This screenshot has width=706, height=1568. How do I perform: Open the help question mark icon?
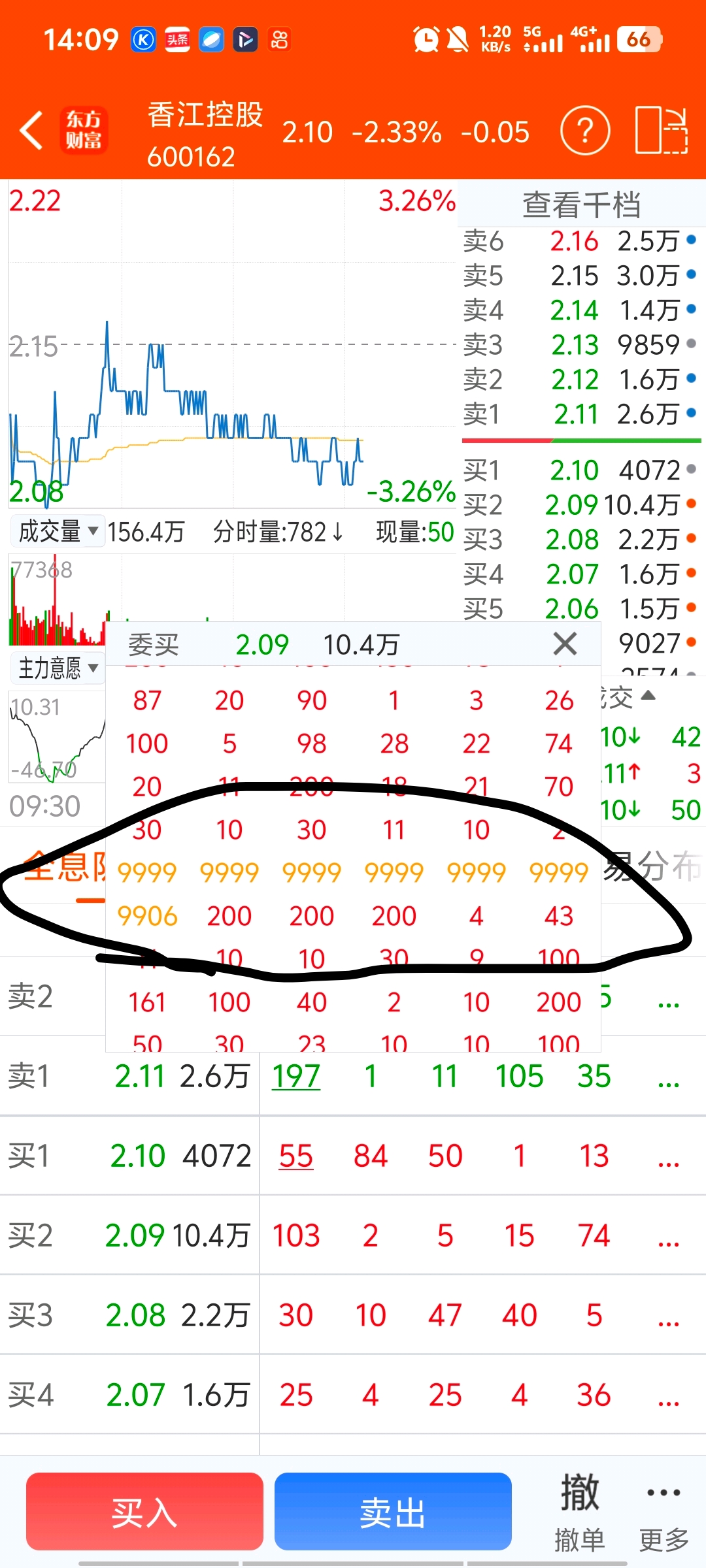tap(585, 131)
